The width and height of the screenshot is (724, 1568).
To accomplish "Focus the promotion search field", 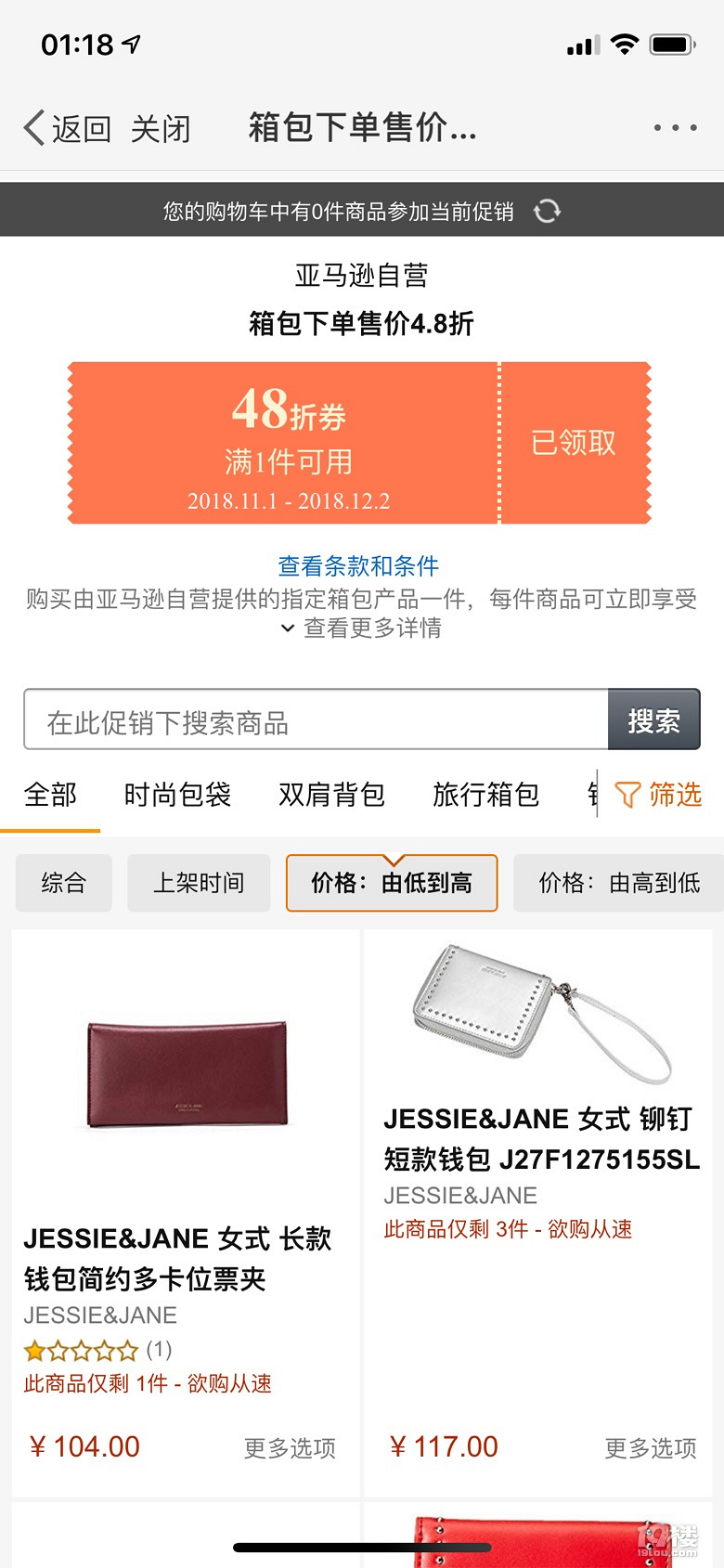I will (316, 720).
